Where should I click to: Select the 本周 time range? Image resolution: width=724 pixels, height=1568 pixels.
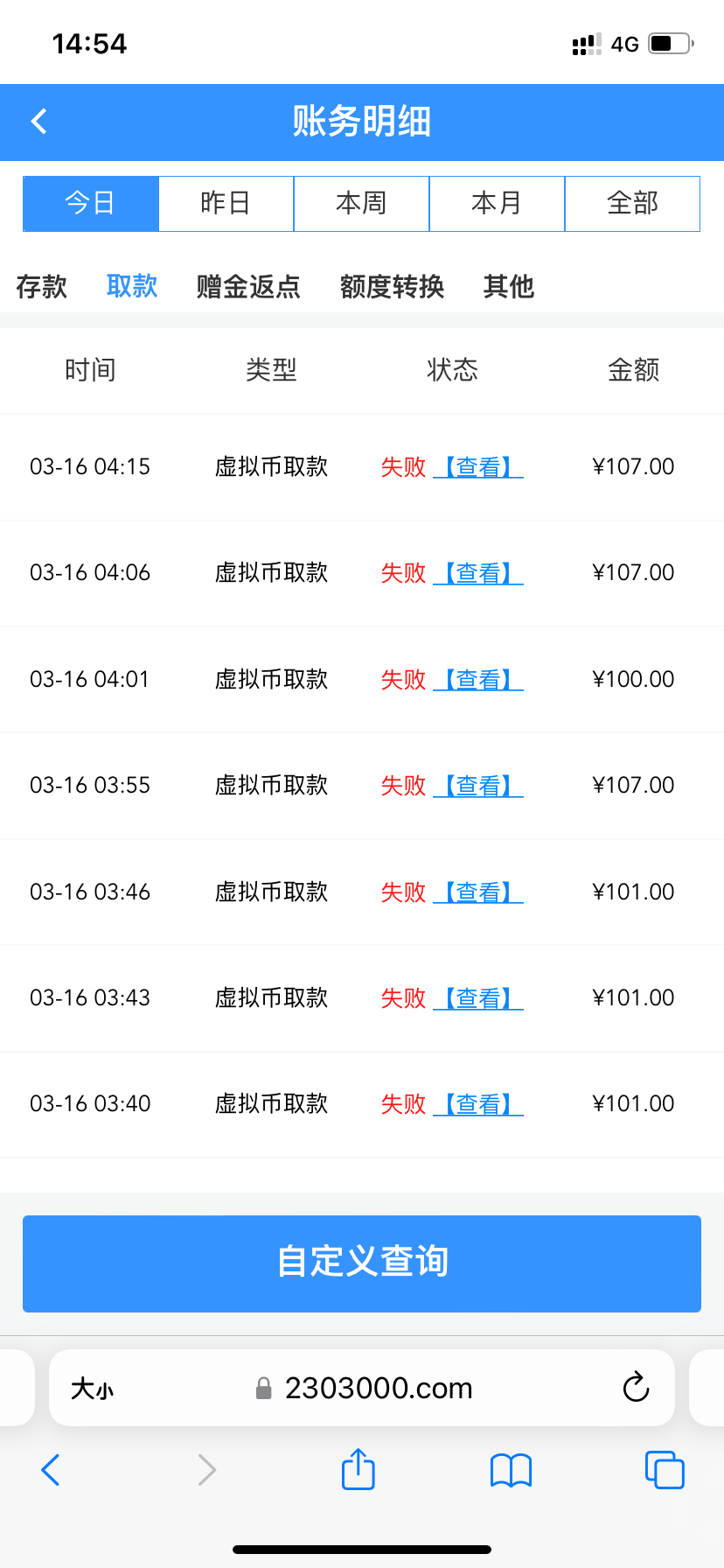pyautogui.click(x=361, y=204)
